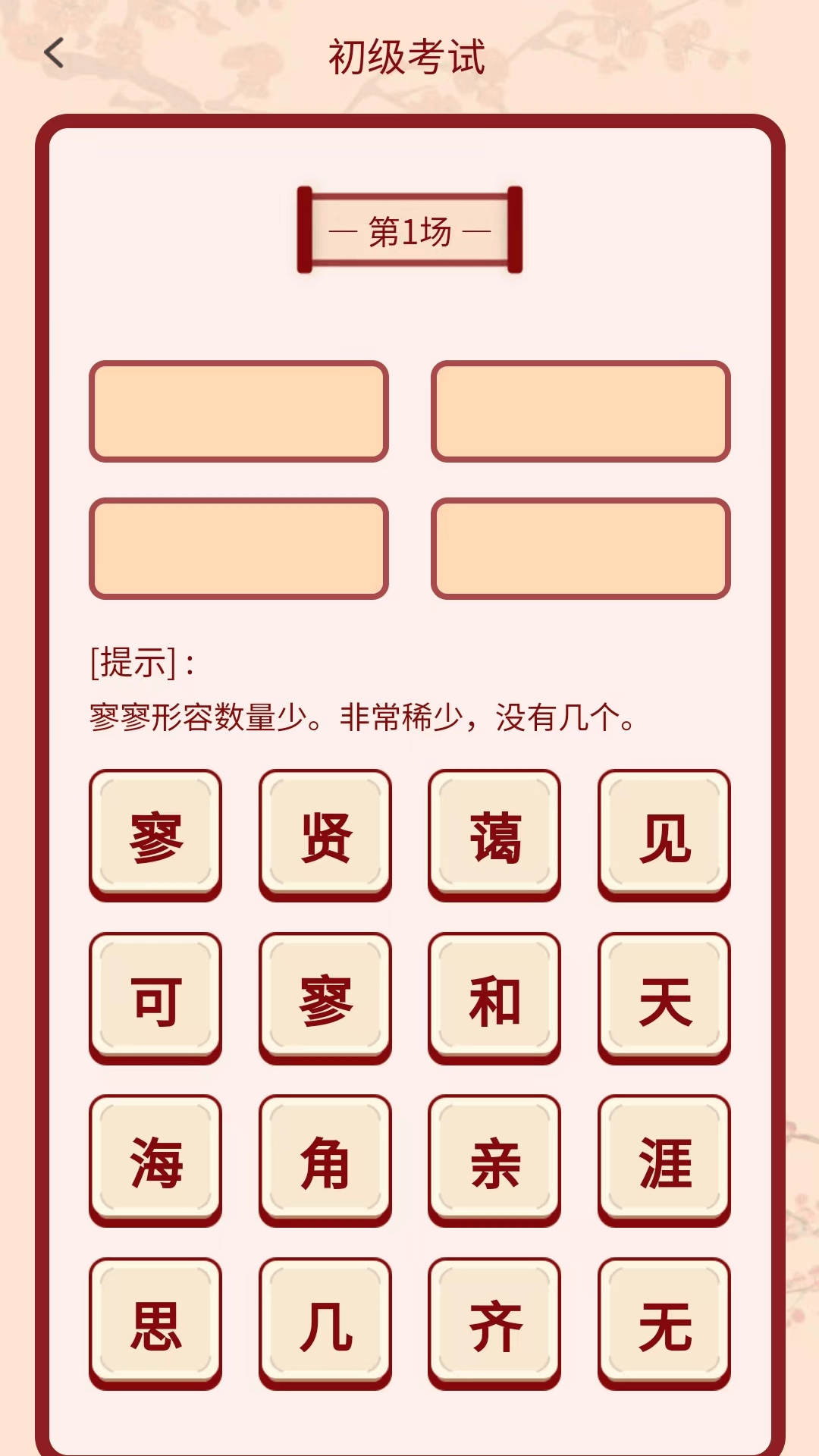Screen dimensions: 819x1456
Task: Pick the character tile 可
Action: click(155, 997)
